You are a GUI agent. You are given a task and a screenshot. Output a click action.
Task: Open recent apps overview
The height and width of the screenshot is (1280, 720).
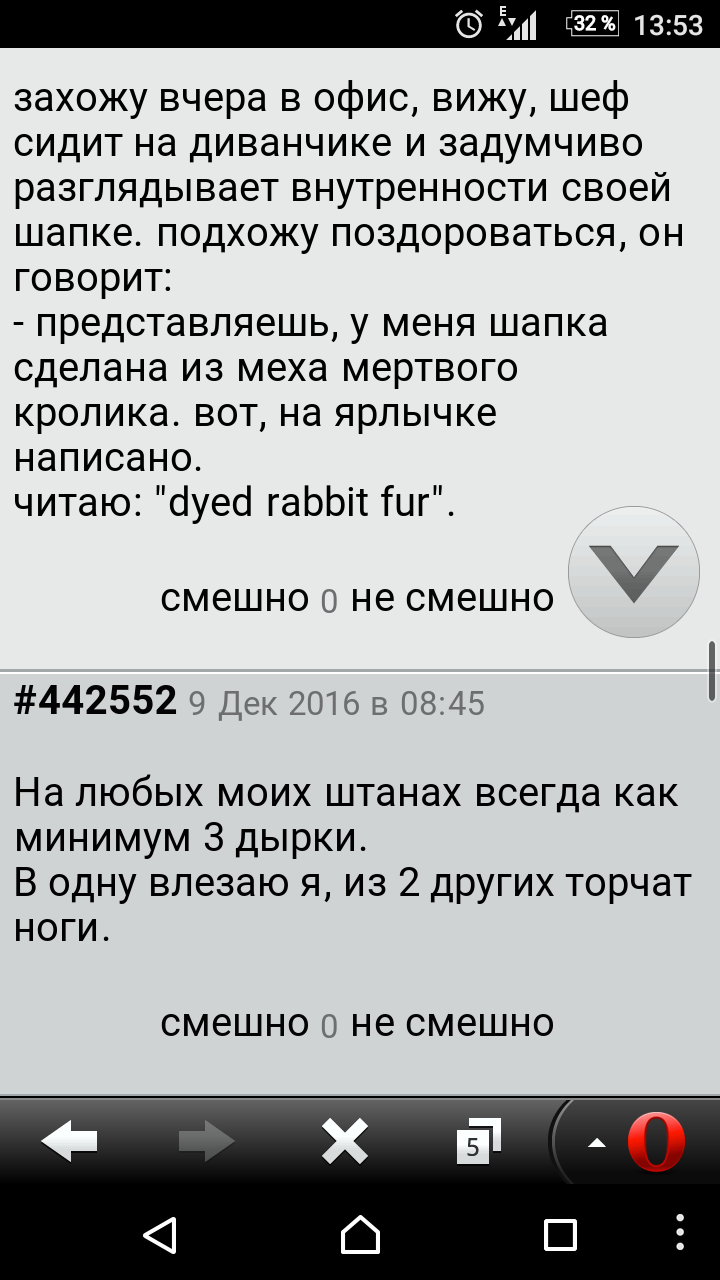coord(560,1235)
